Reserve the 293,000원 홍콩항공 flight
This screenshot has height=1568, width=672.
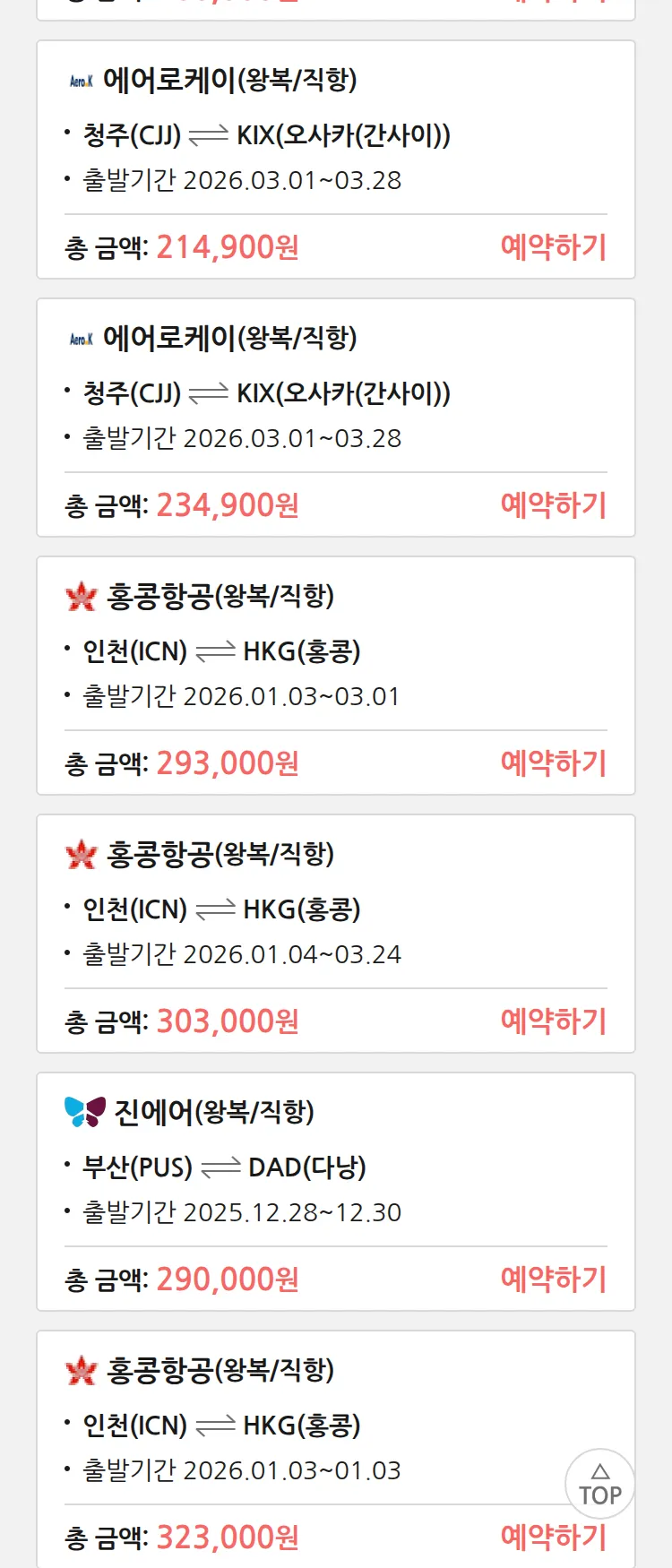(x=553, y=762)
